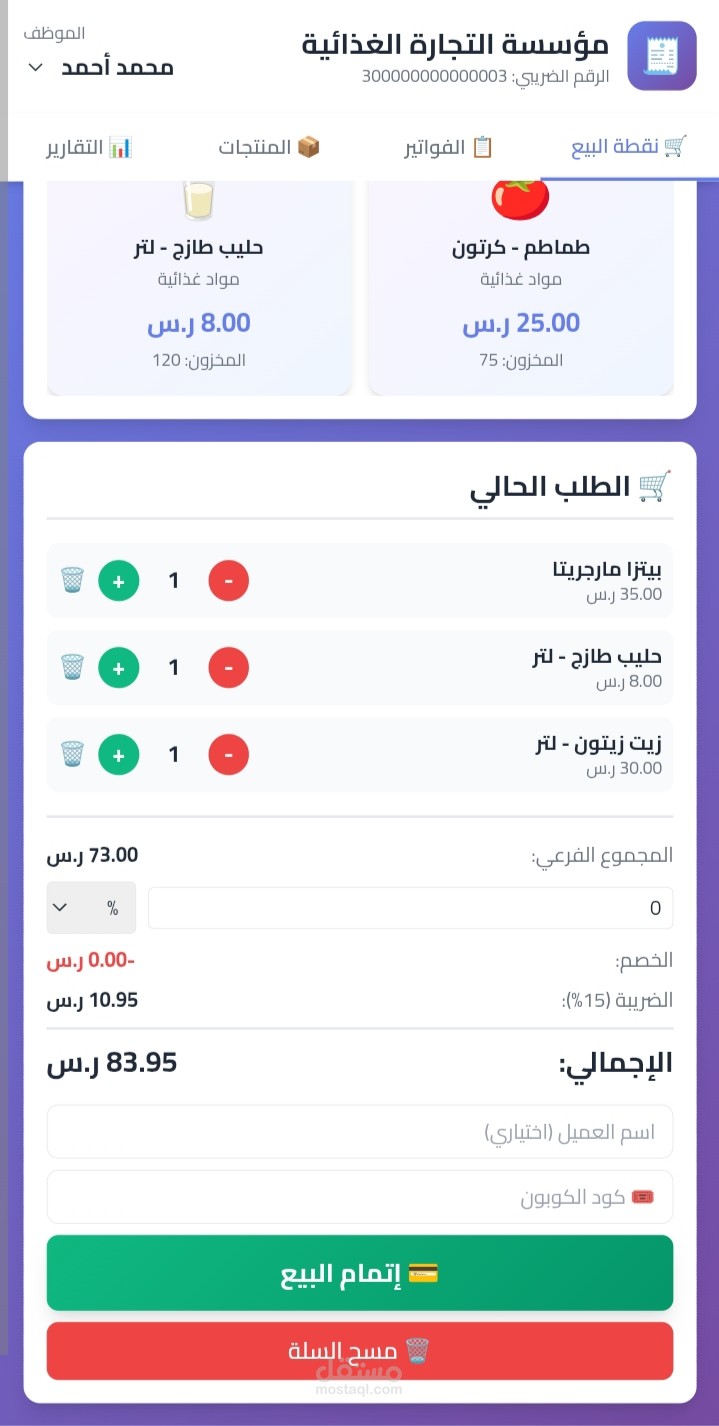This screenshot has height=1426, width=719.
Task: Go to the التقارير tab
Action: click(x=89, y=148)
